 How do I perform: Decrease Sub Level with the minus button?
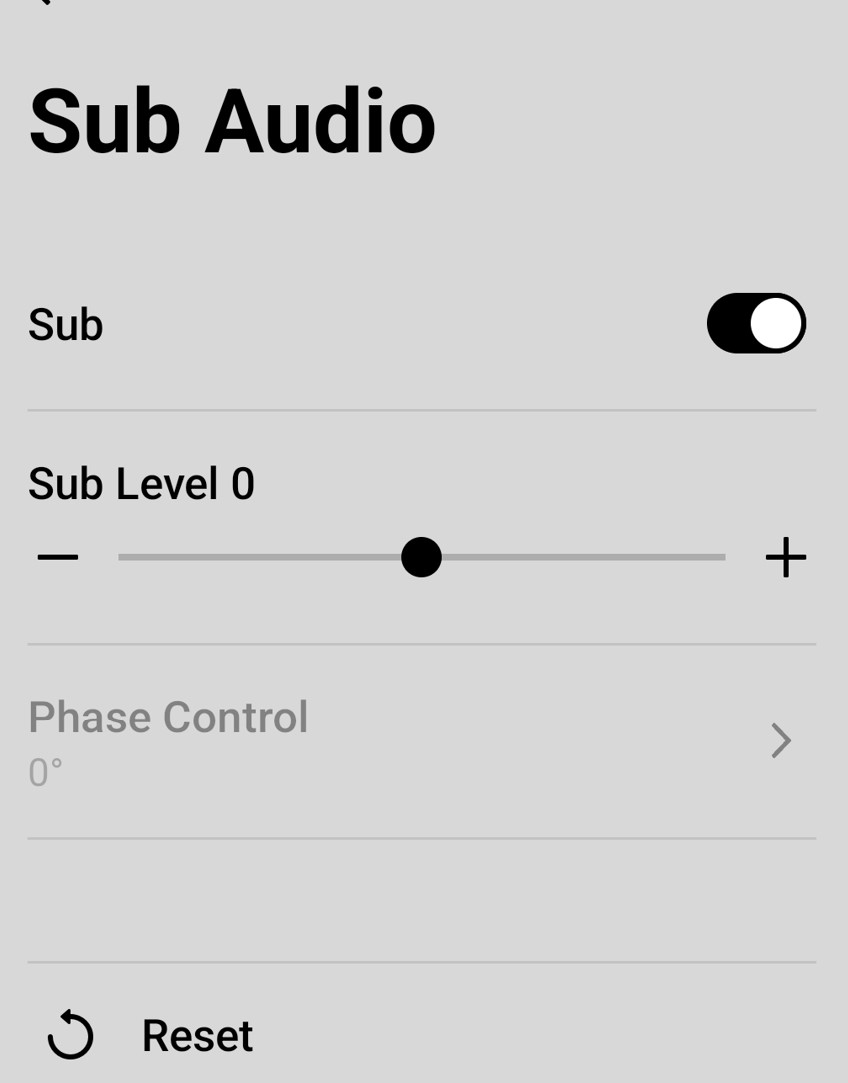(58, 557)
